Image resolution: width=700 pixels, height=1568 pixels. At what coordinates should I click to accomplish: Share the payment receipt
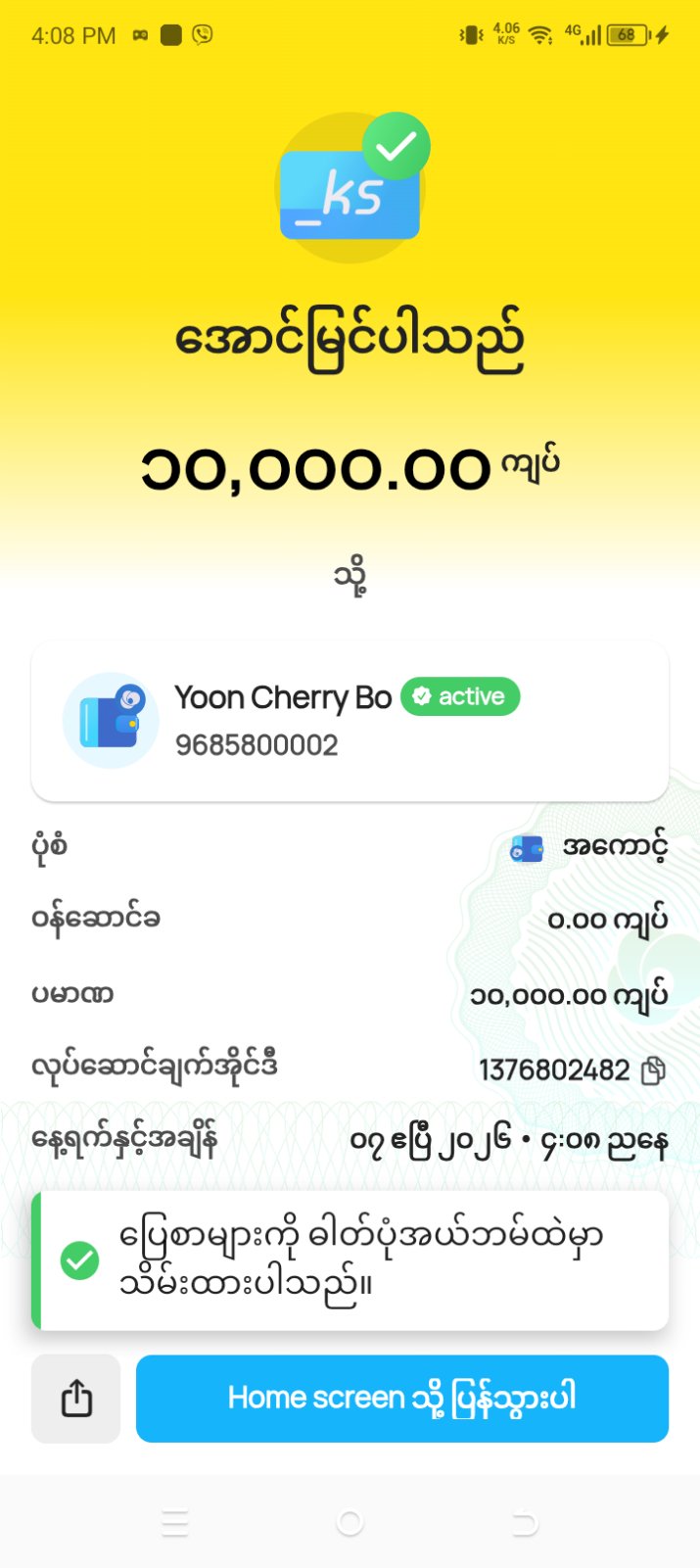tap(76, 1398)
